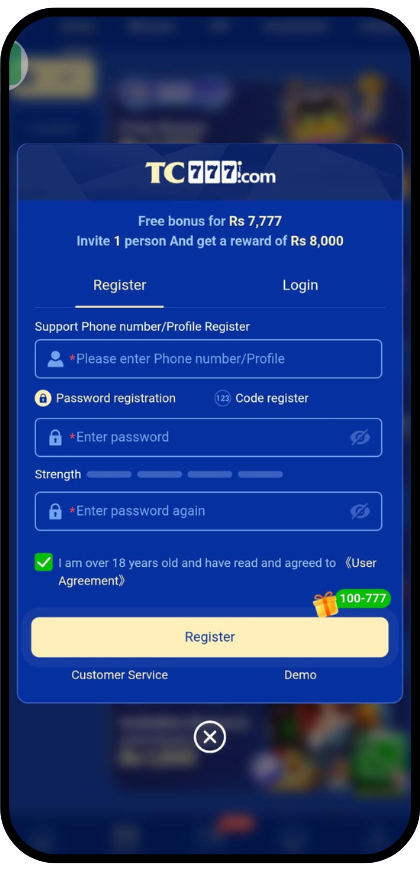This screenshot has height=870, width=420.
Task: Show password in Enter password again field
Action: 360,511
